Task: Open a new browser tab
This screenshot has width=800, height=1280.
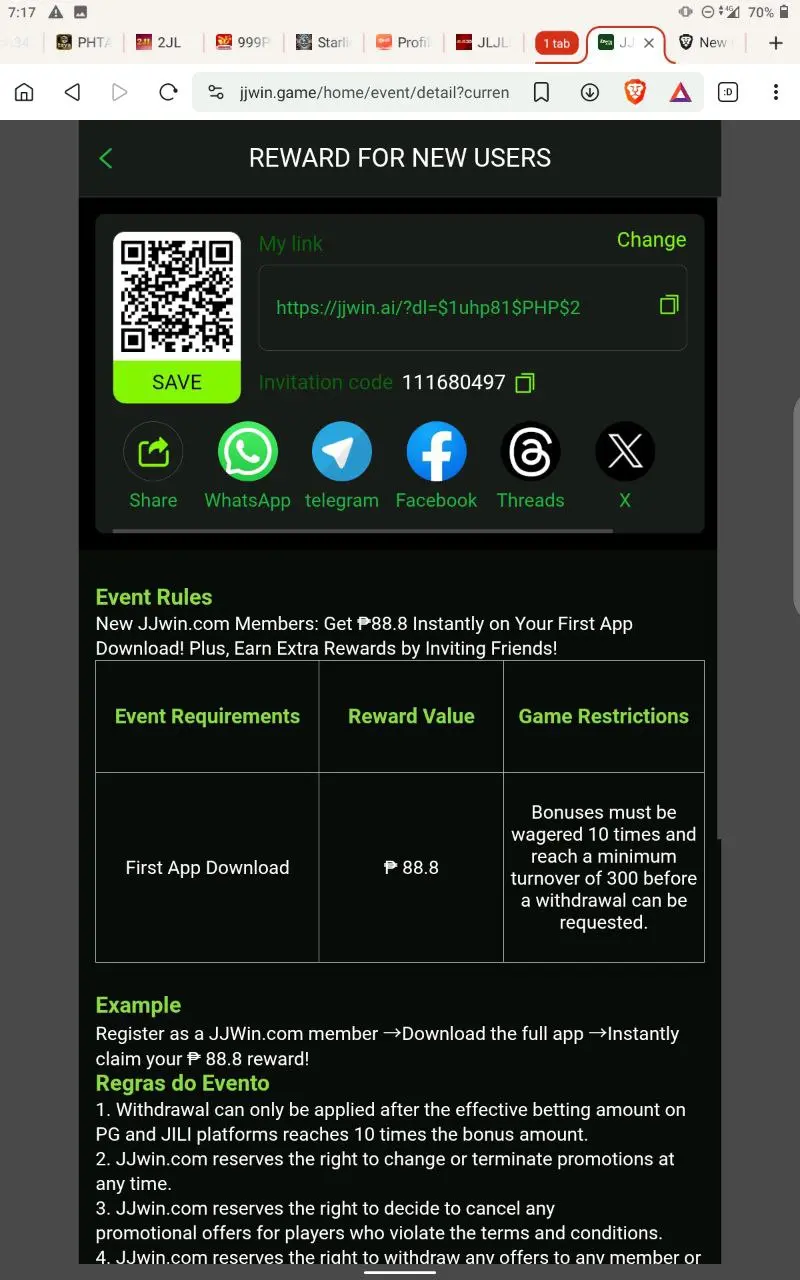Action: tap(776, 43)
